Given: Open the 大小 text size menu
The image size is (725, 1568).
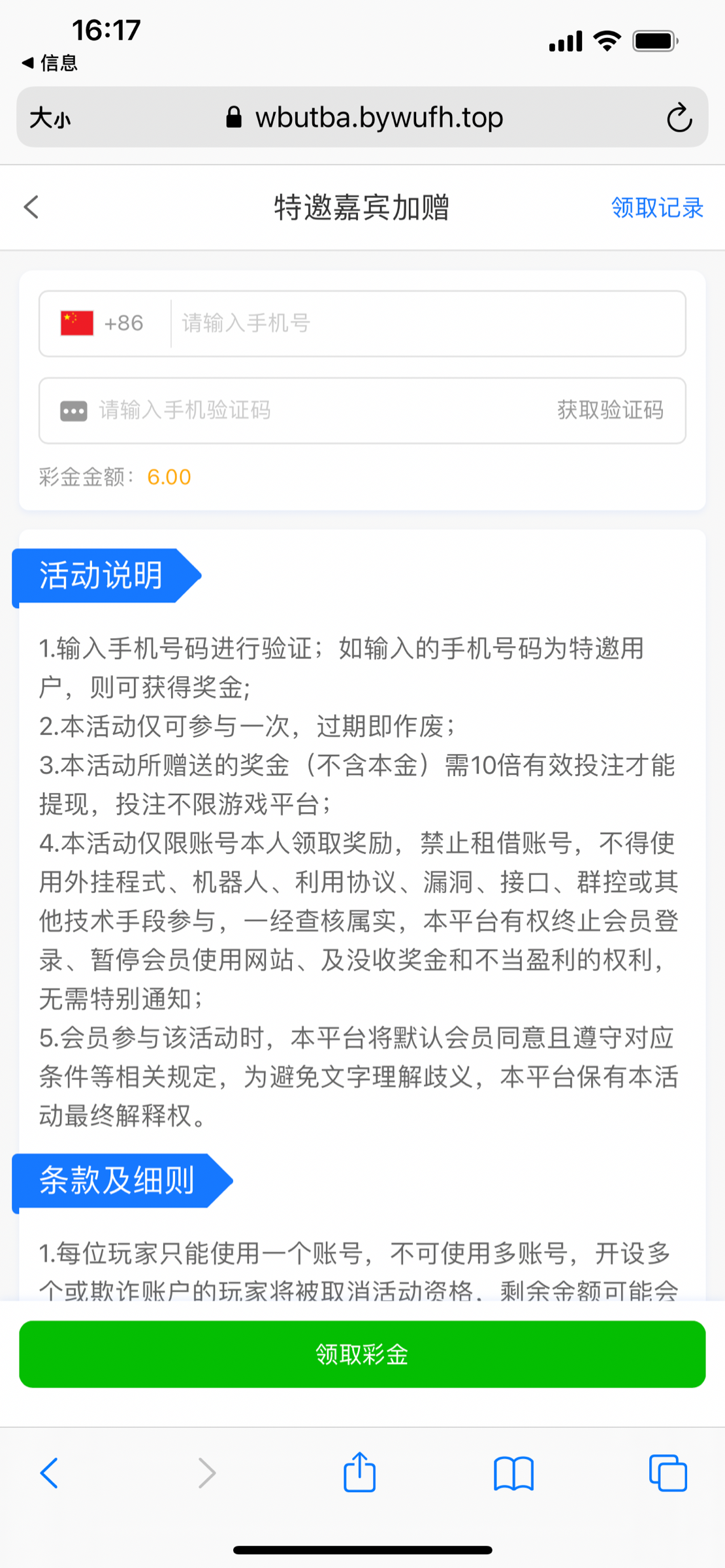Looking at the screenshot, I should 50,118.
